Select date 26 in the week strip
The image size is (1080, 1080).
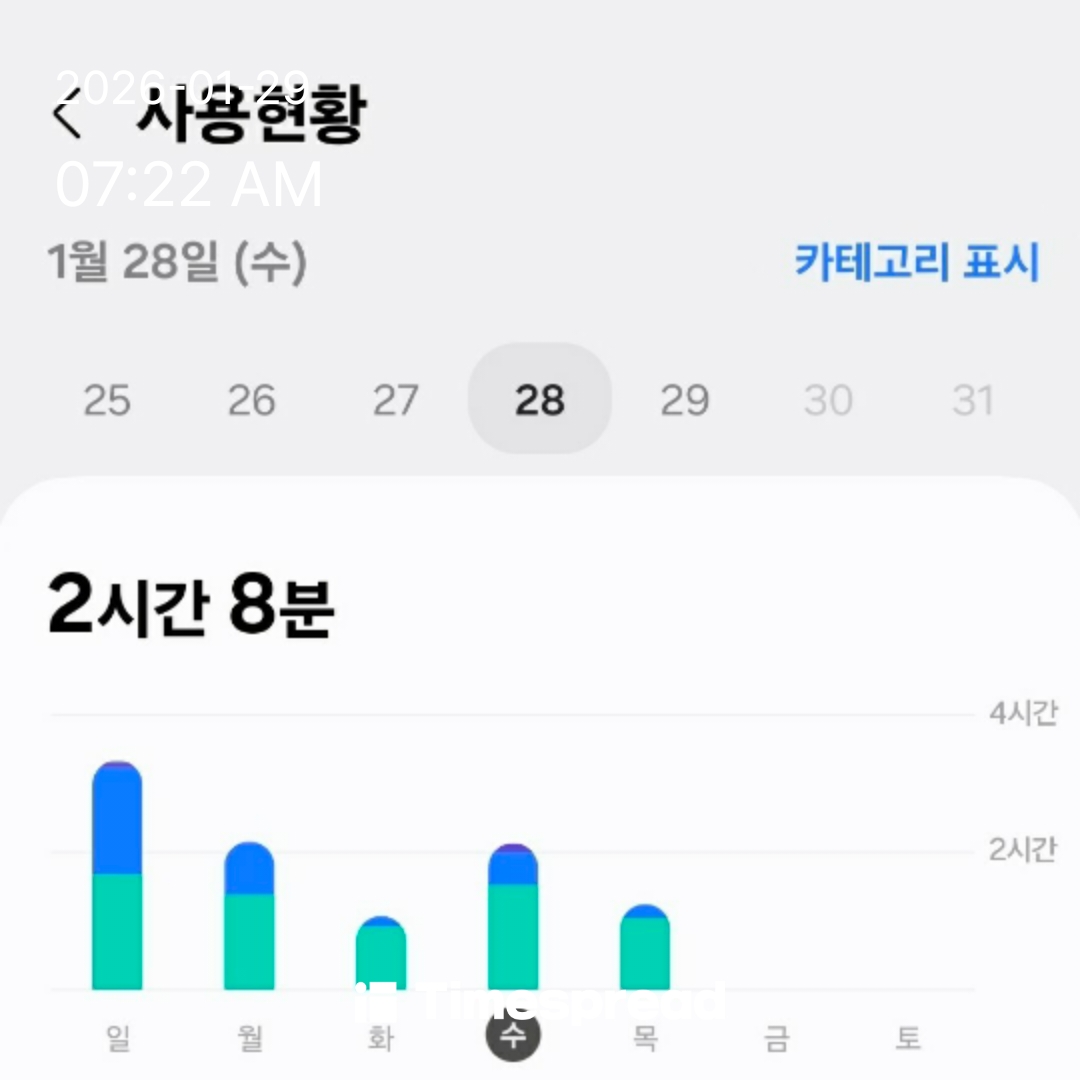tap(250, 400)
